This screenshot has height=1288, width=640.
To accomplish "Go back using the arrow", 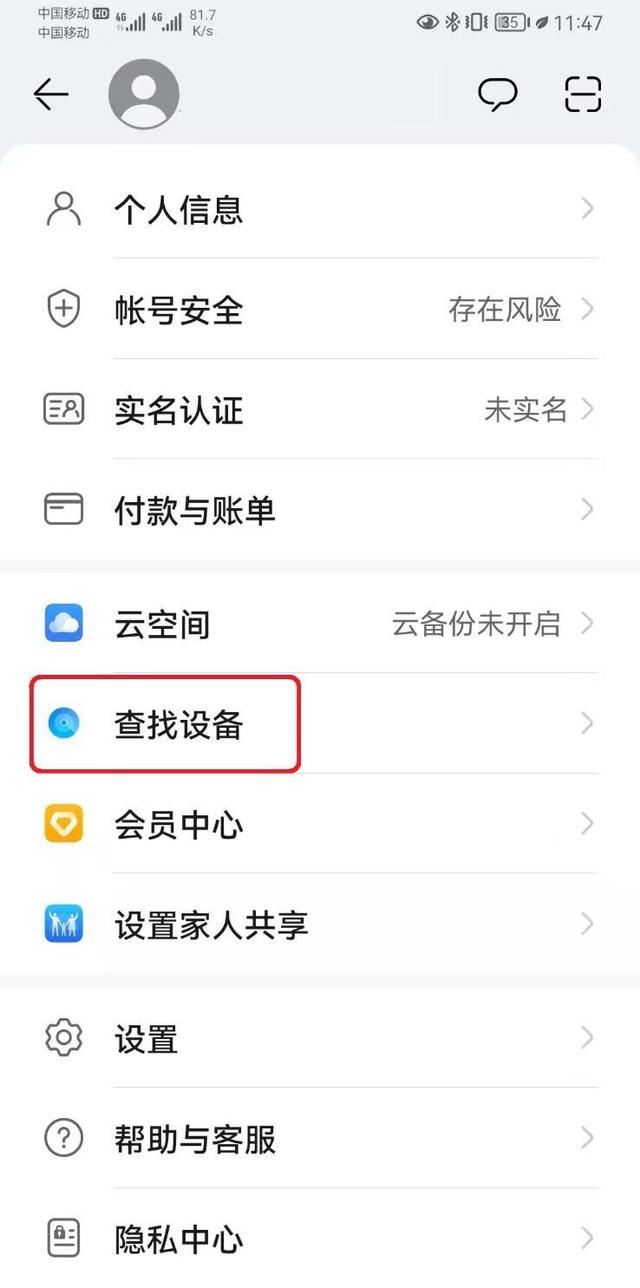I will 50,95.
